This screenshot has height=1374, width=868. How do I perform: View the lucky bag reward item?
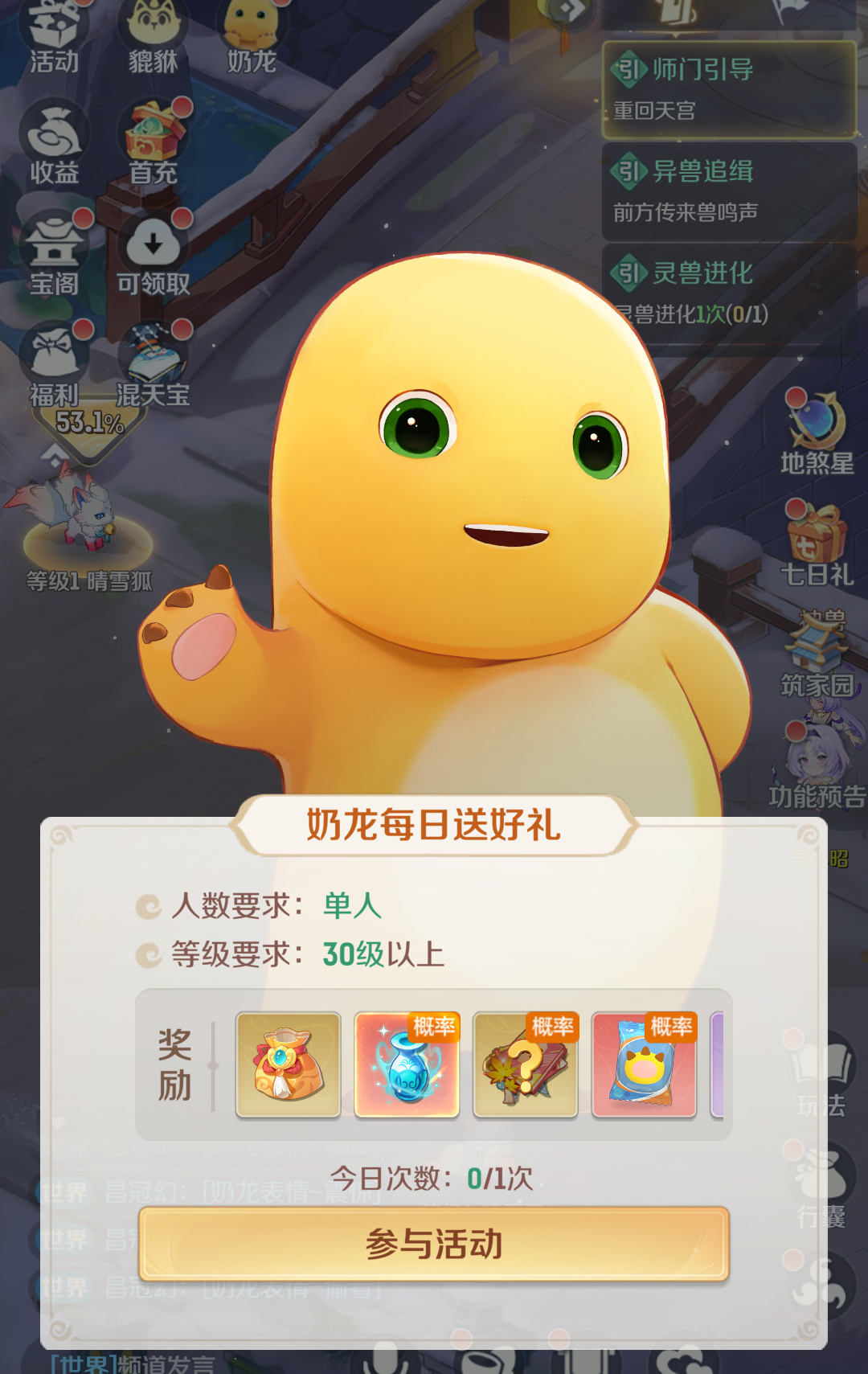[288, 1064]
